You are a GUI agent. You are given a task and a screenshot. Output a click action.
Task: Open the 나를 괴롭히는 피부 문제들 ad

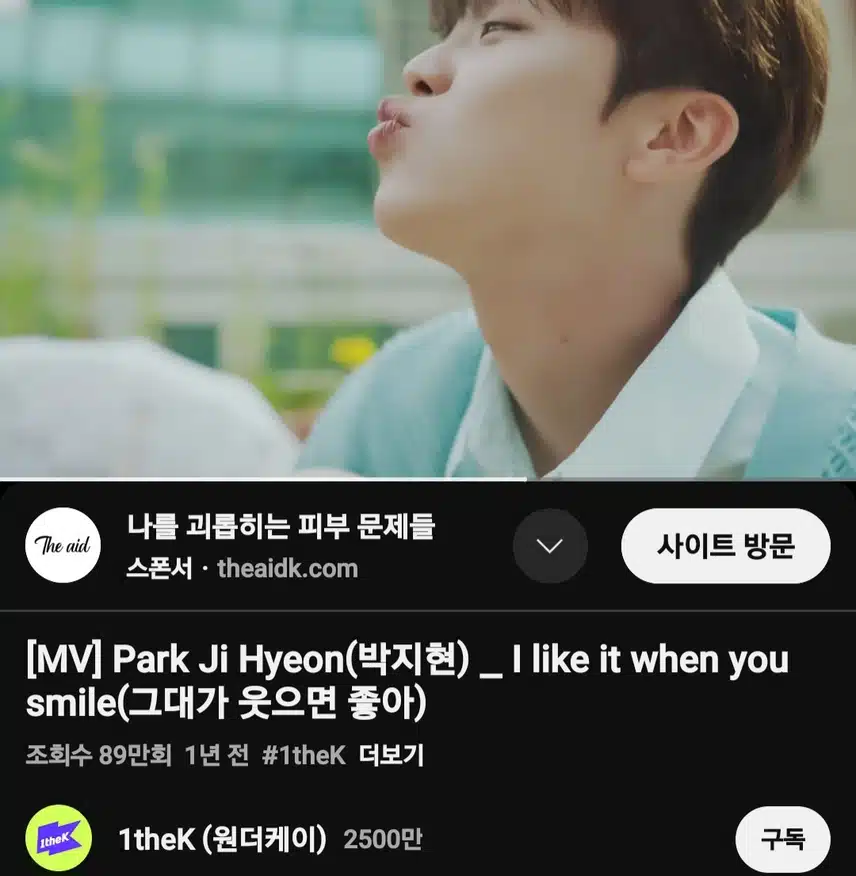(x=281, y=527)
